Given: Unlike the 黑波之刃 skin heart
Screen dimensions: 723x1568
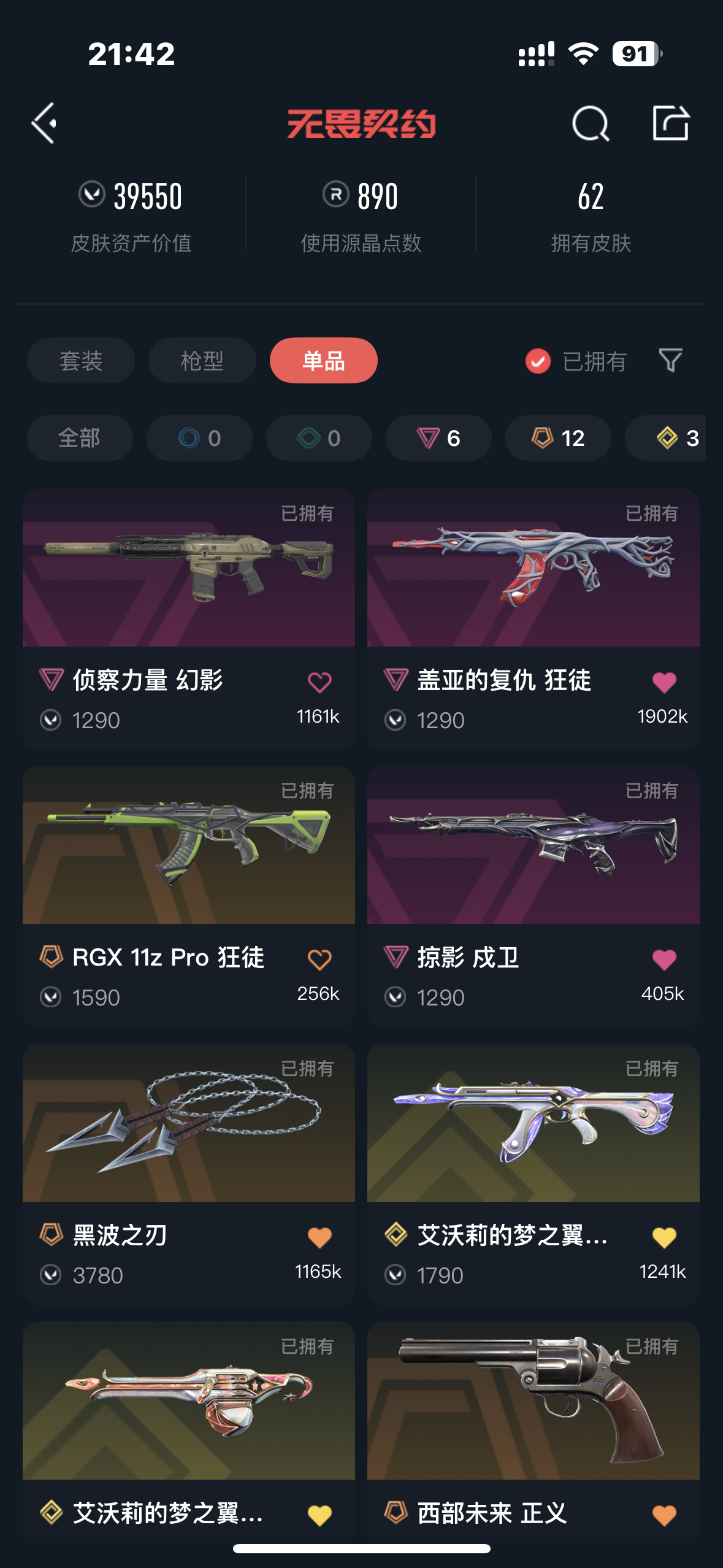Looking at the screenshot, I should (x=319, y=1237).
